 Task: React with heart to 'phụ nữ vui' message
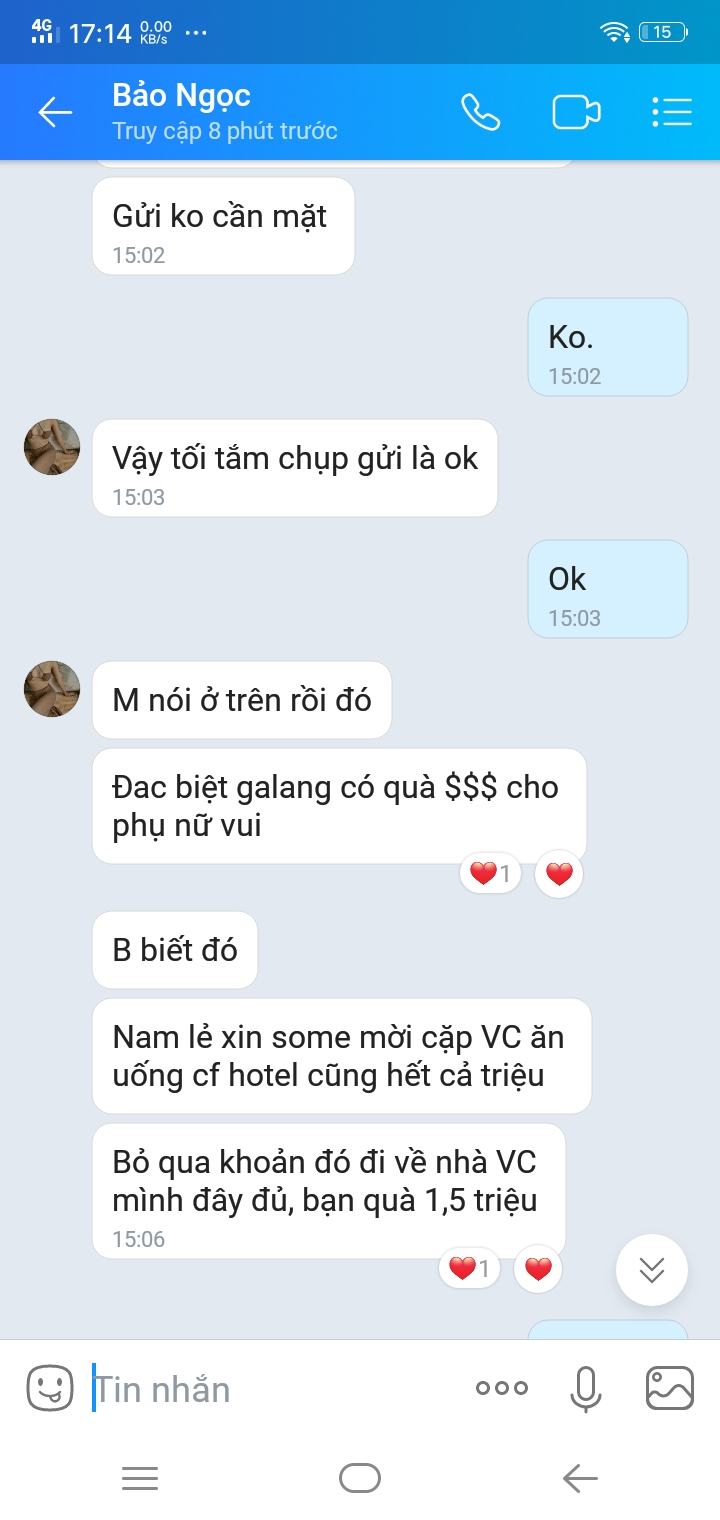[559, 874]
